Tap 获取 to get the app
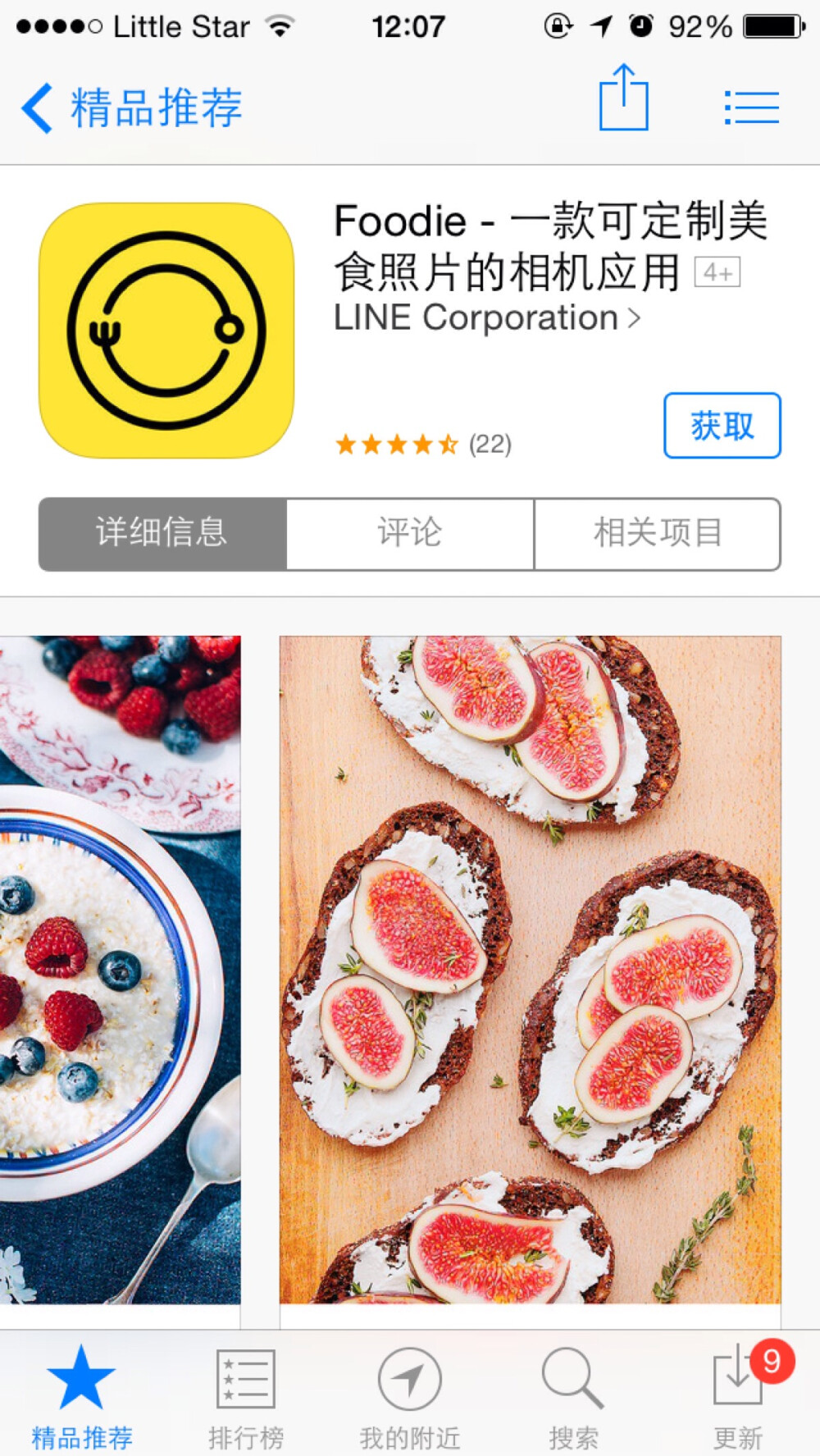 coord(722,427)
